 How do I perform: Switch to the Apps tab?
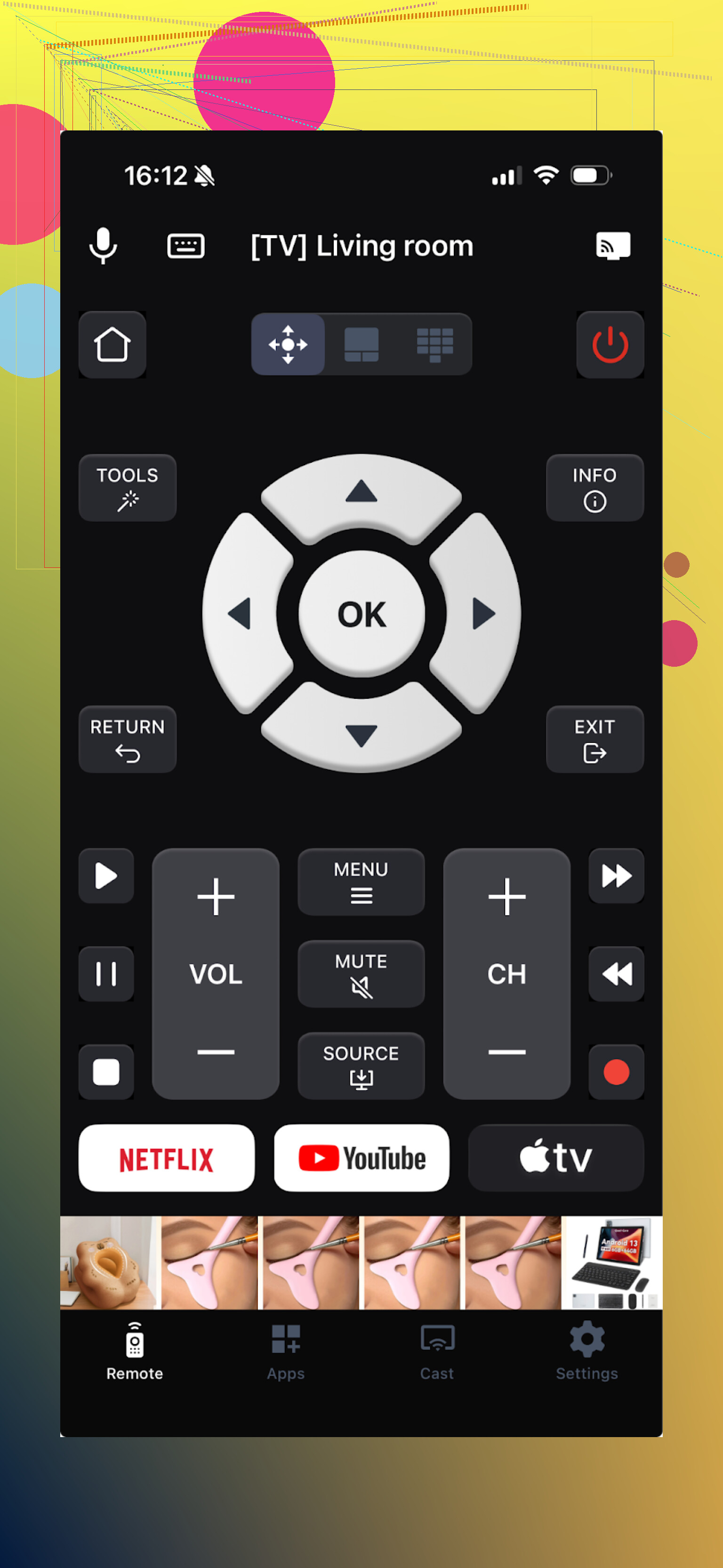pyautogui.click(x=285, y=1351)
